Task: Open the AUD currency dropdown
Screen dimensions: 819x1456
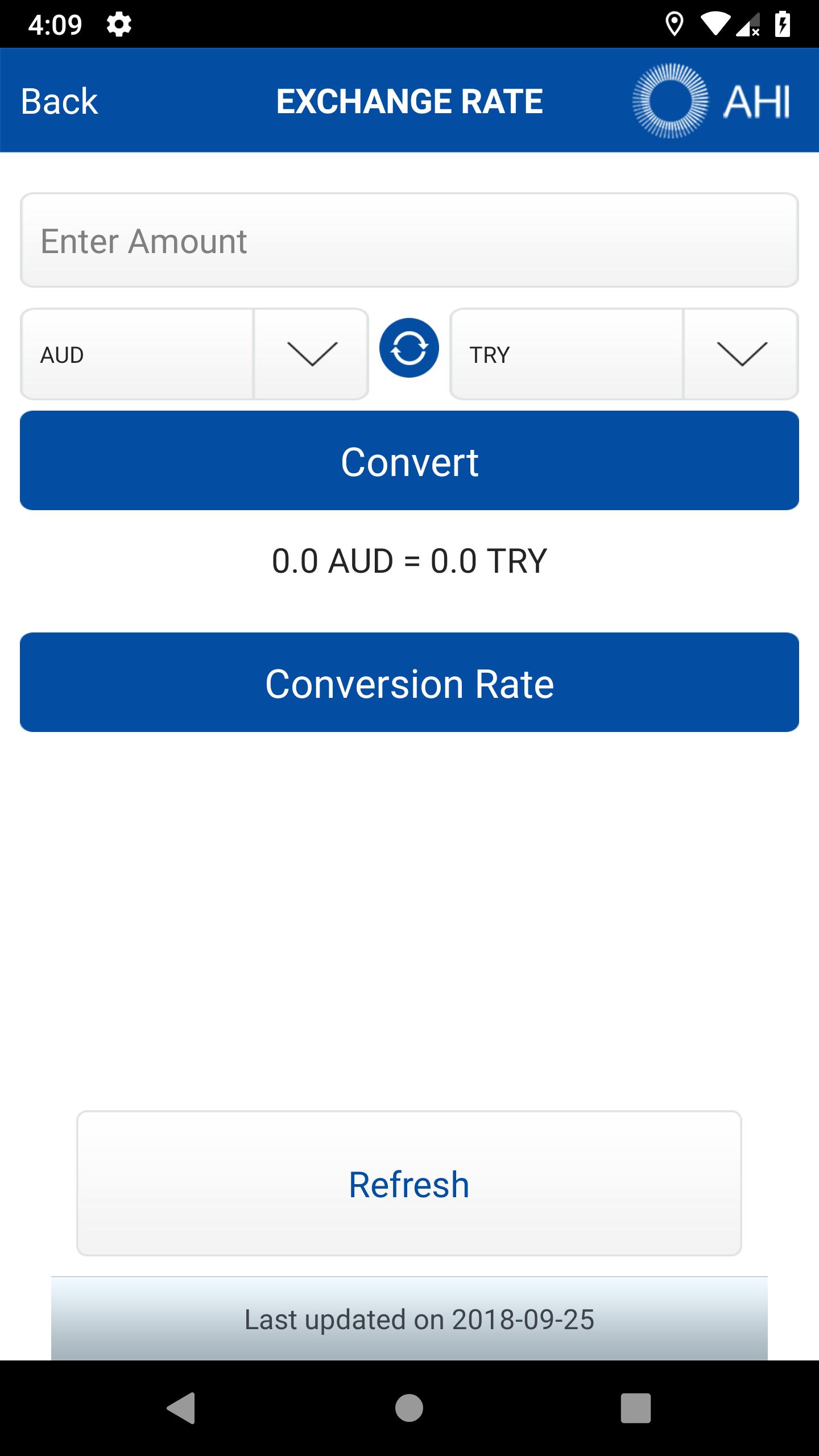Action: (195, 354)
